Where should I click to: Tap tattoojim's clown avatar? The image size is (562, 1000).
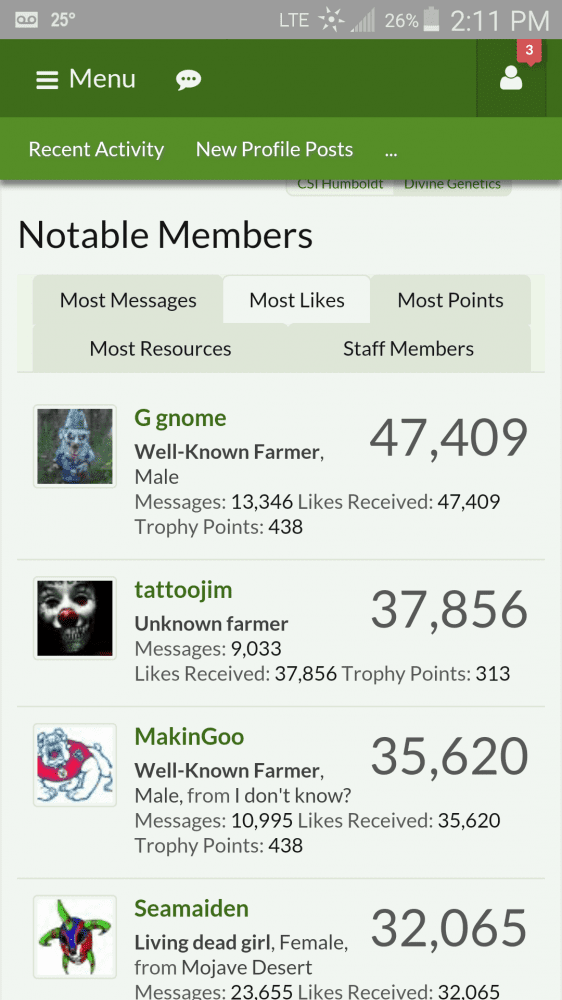pos(75,618)
